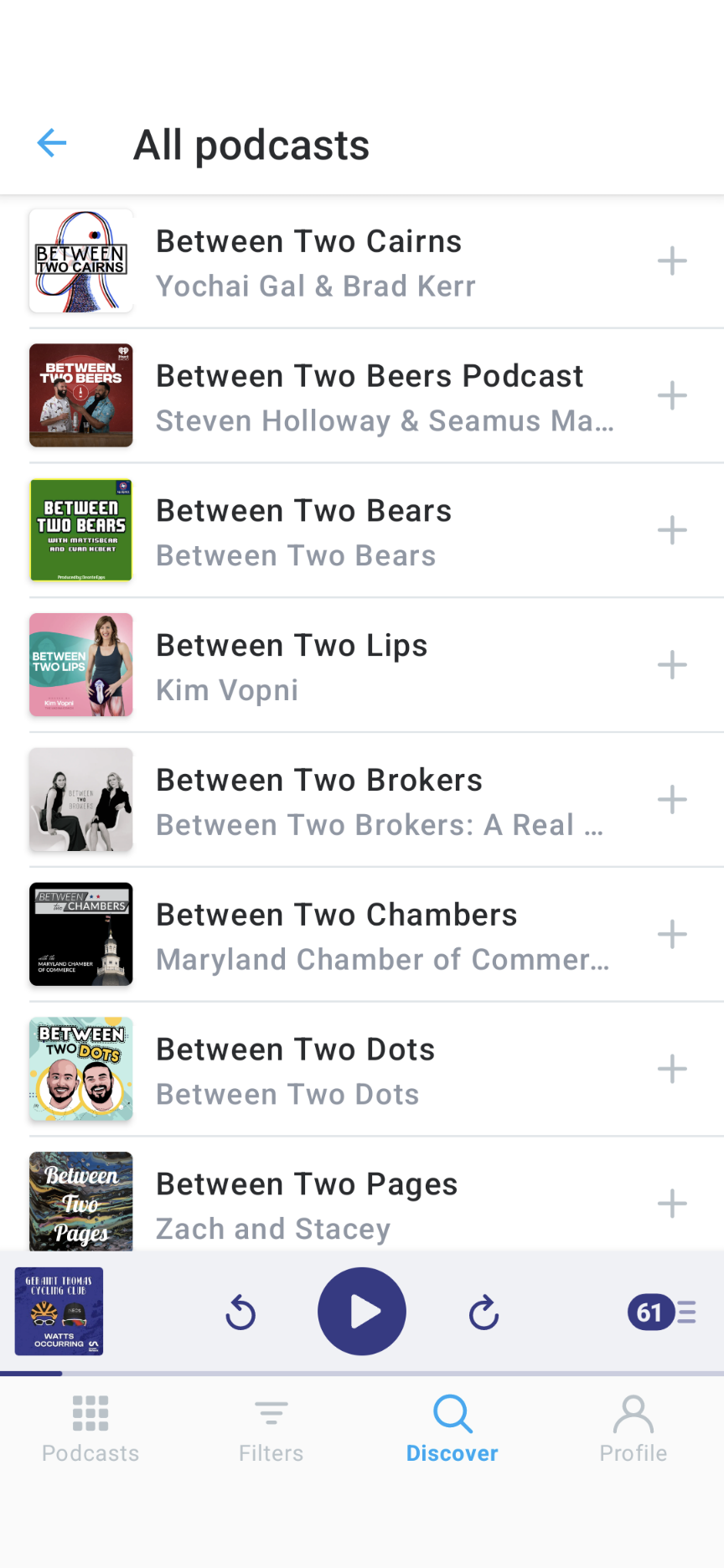The width and height of the screenshot is (724, 1568).
Task: Skip forward in the playing episode
Action: (483, 1311)
